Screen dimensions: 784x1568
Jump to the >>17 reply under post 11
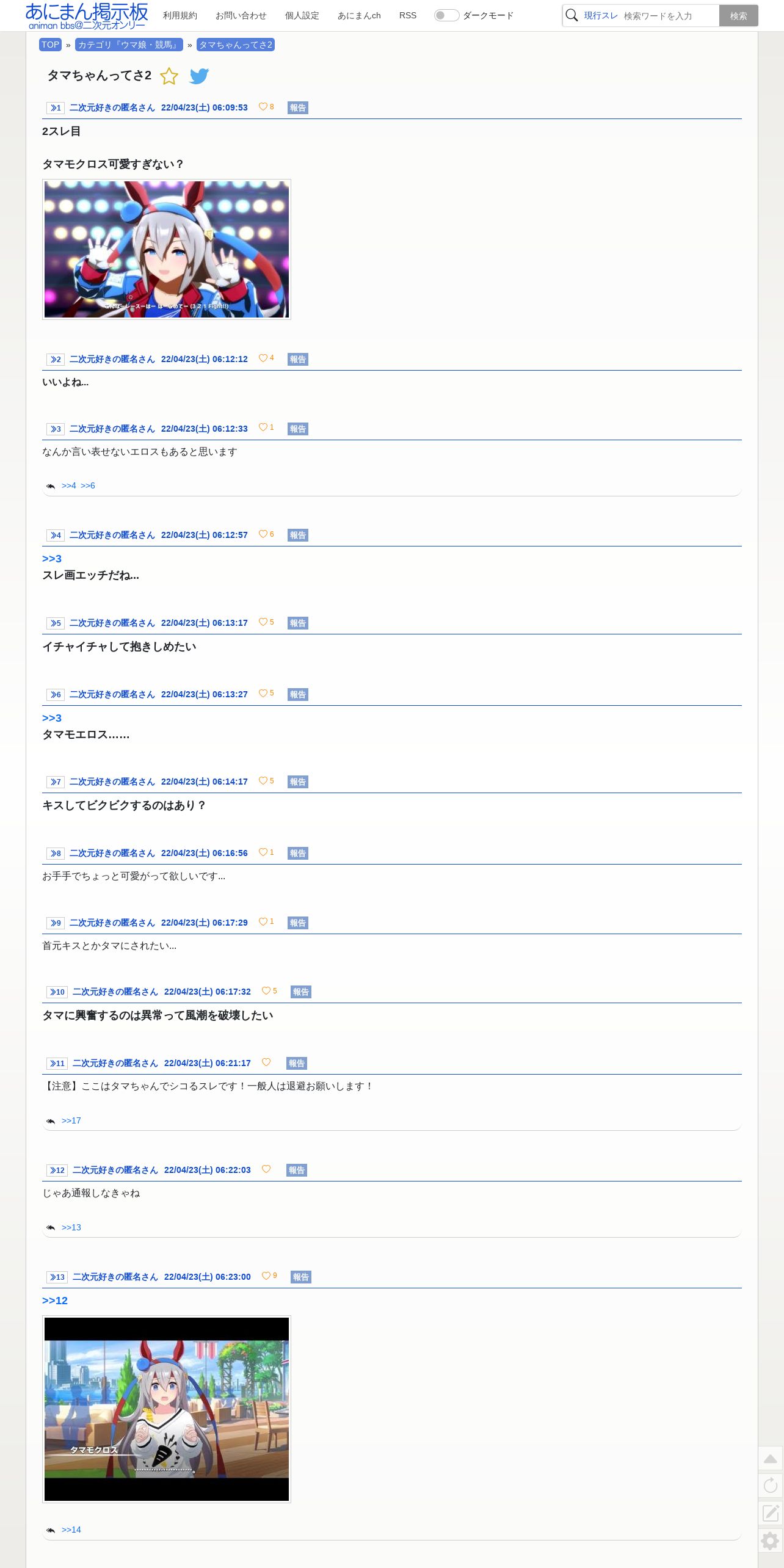click(x=71, y=1120)
